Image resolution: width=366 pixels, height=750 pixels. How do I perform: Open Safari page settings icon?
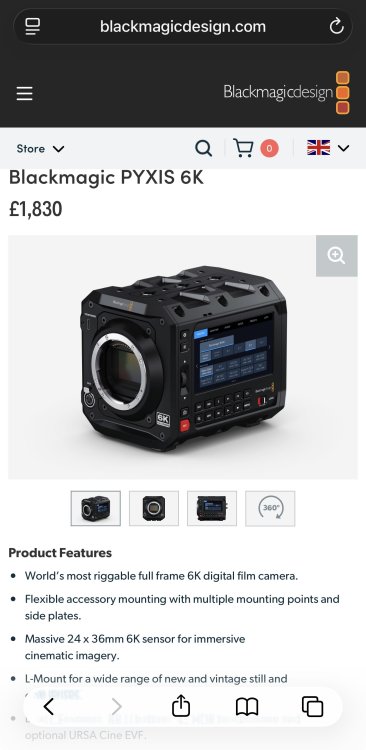coord(33,26)
